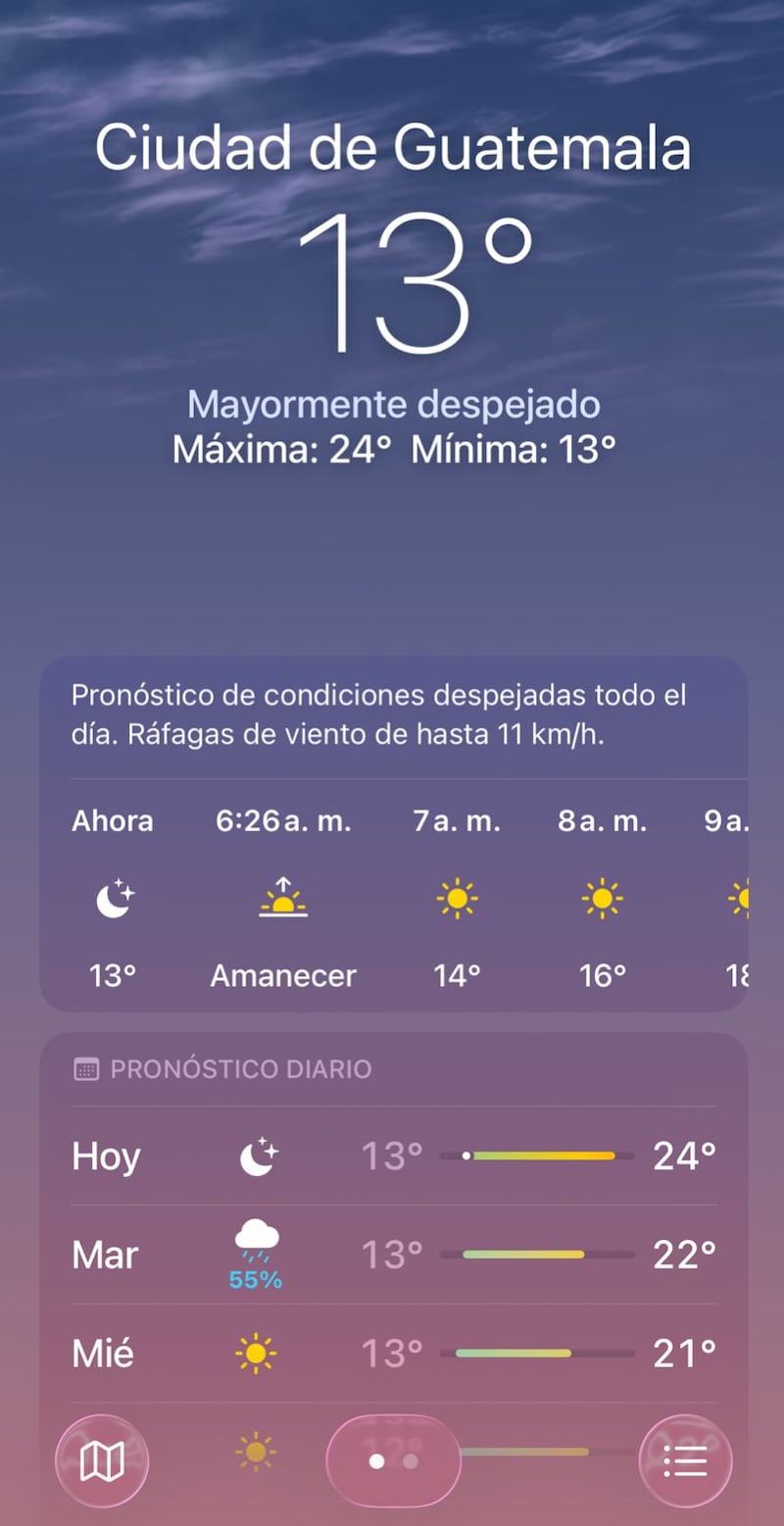View Mar forecast with 55% rain
Viewport: 784px width, 1526px height.
[393, 1255]
